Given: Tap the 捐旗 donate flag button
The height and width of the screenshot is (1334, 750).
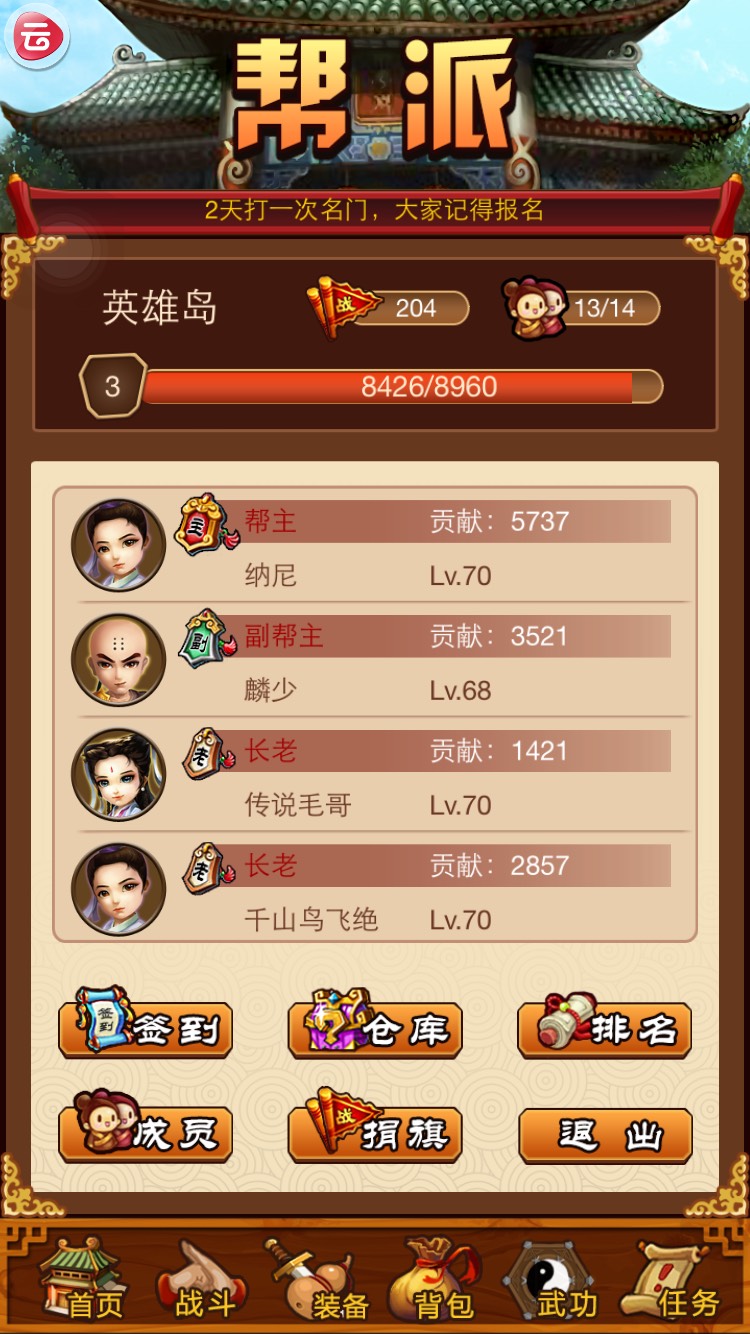Looking at the screenshot, I should click(375, 1134).
